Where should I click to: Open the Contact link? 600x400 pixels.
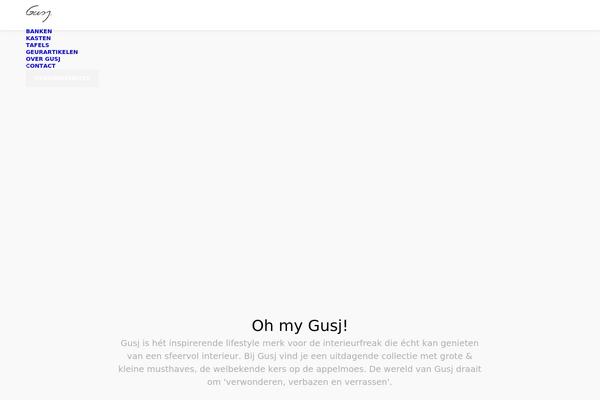[40, 66]
